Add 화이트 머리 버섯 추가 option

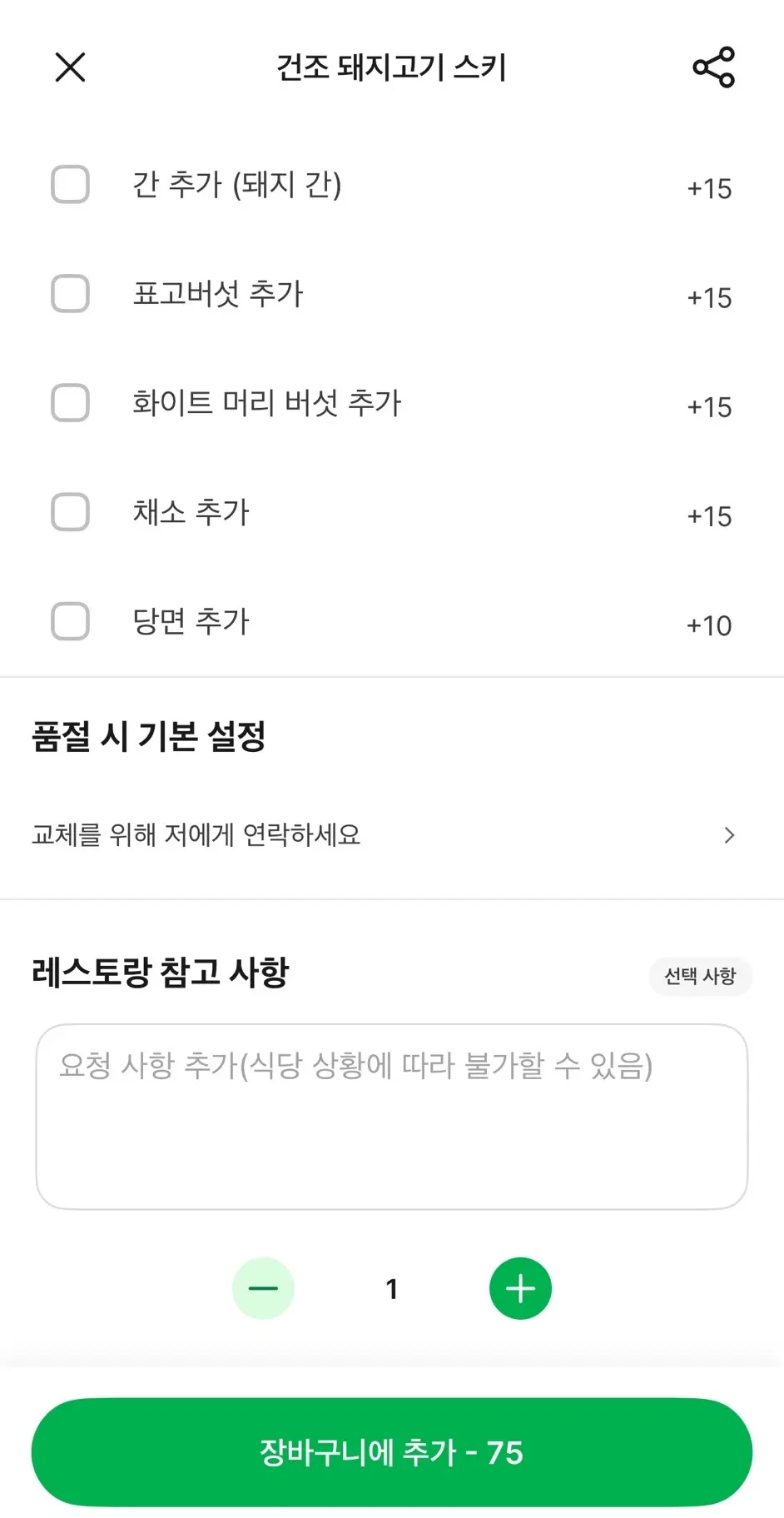[x=71, y=403]
